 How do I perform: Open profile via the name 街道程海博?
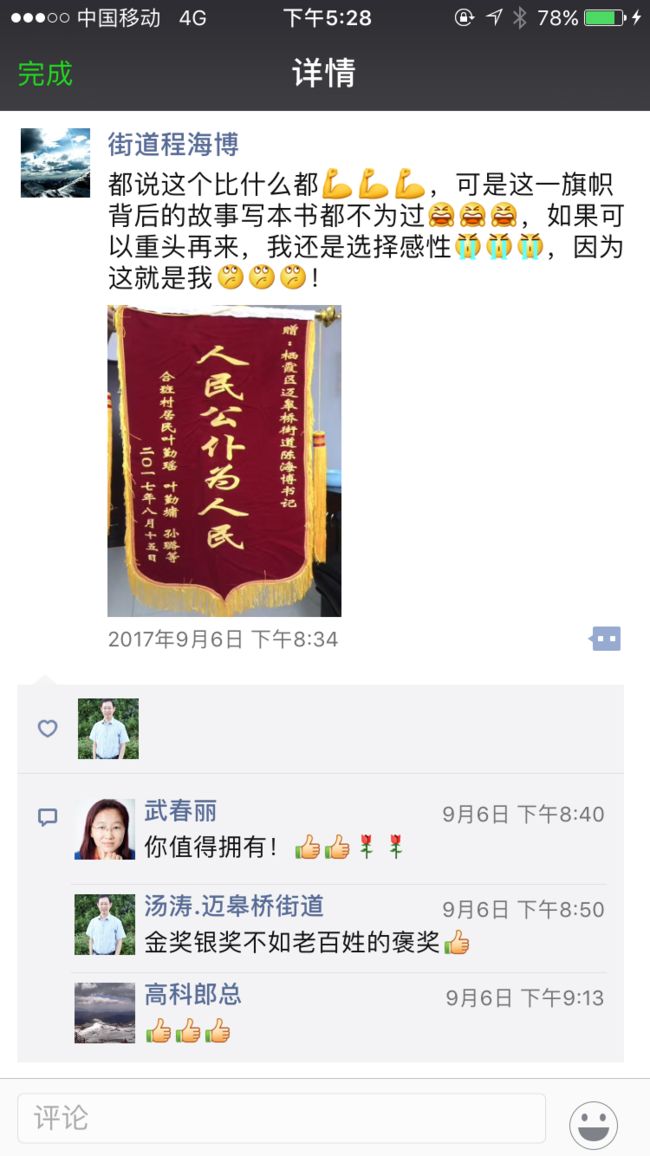173,144
